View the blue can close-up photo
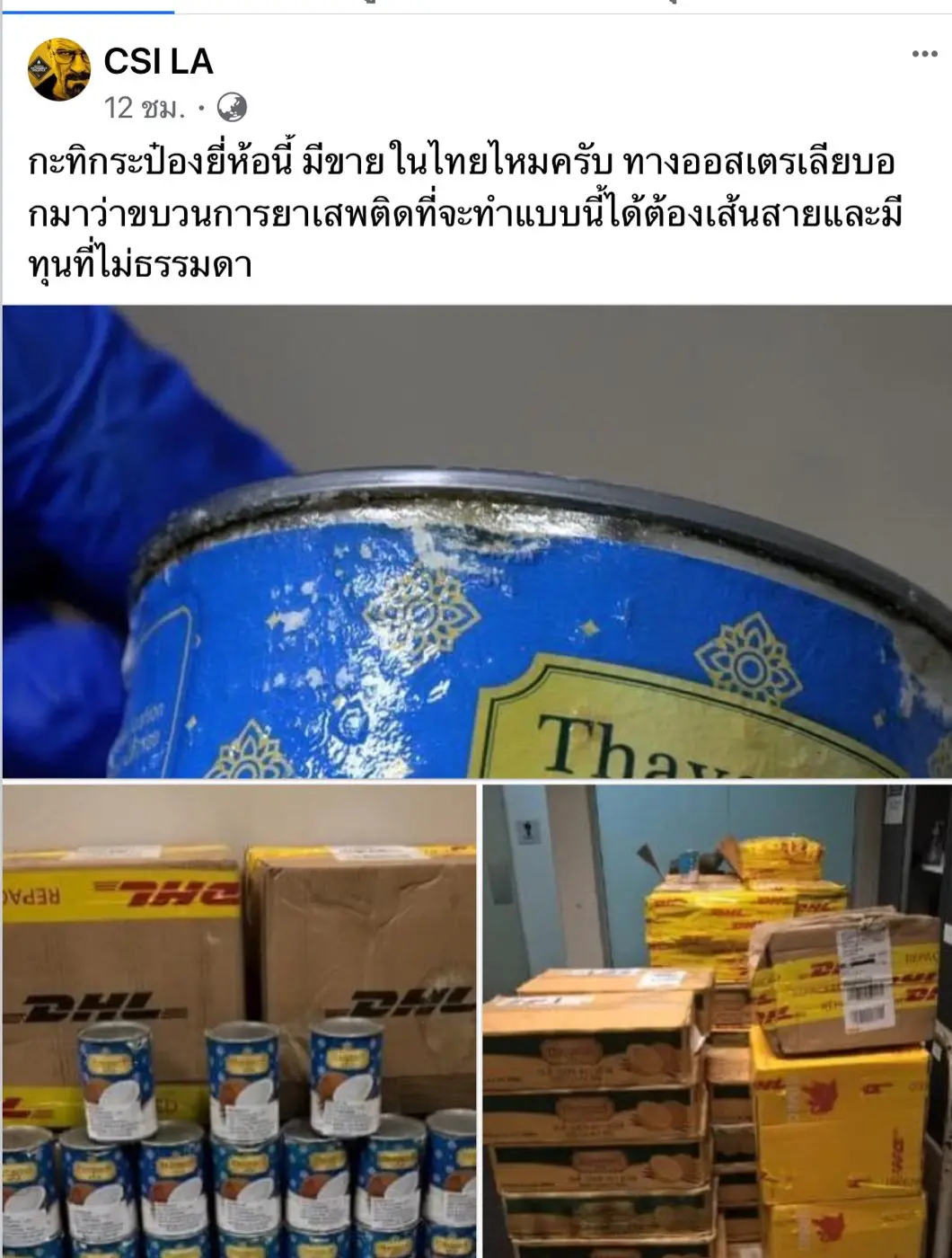The image size is (952, 1258). coord(476,541)
